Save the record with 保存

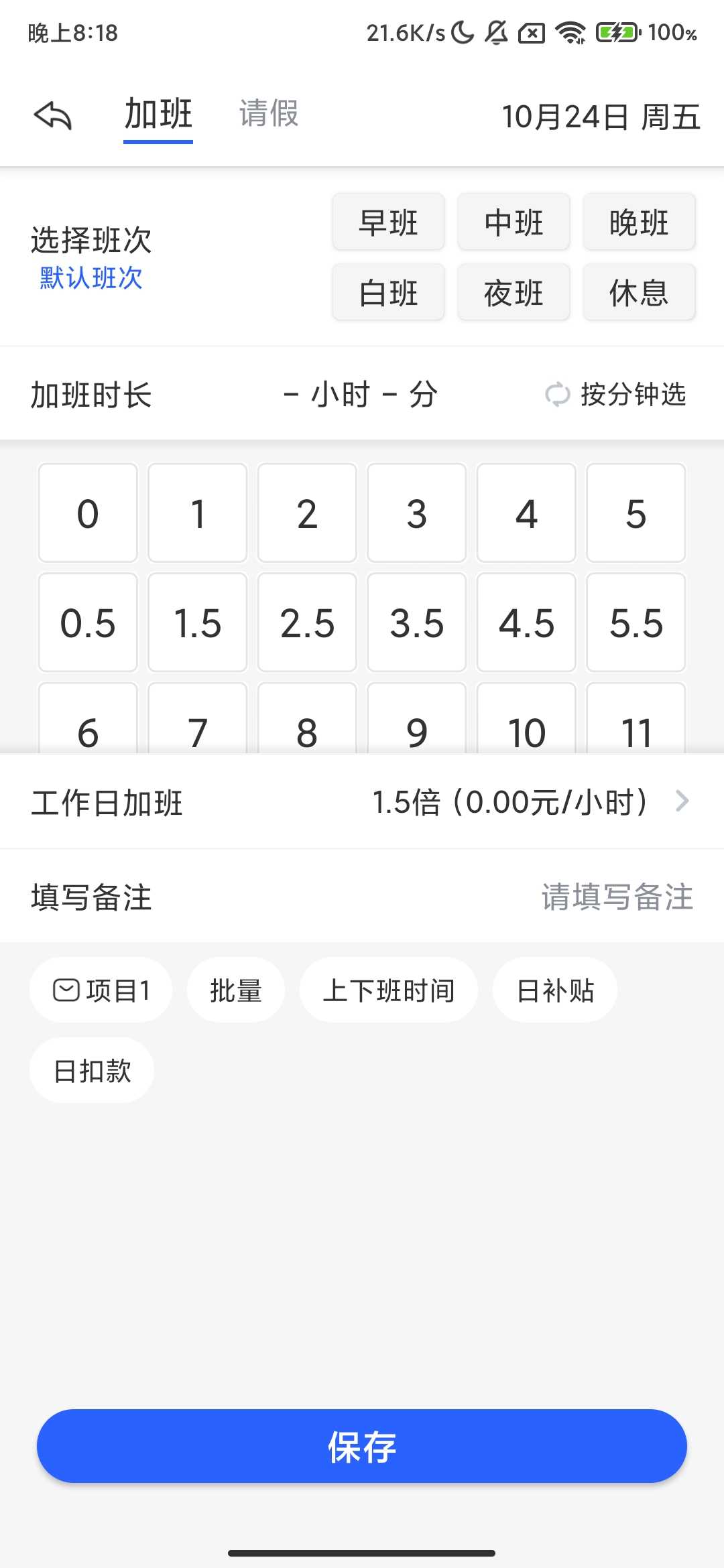362,1446
